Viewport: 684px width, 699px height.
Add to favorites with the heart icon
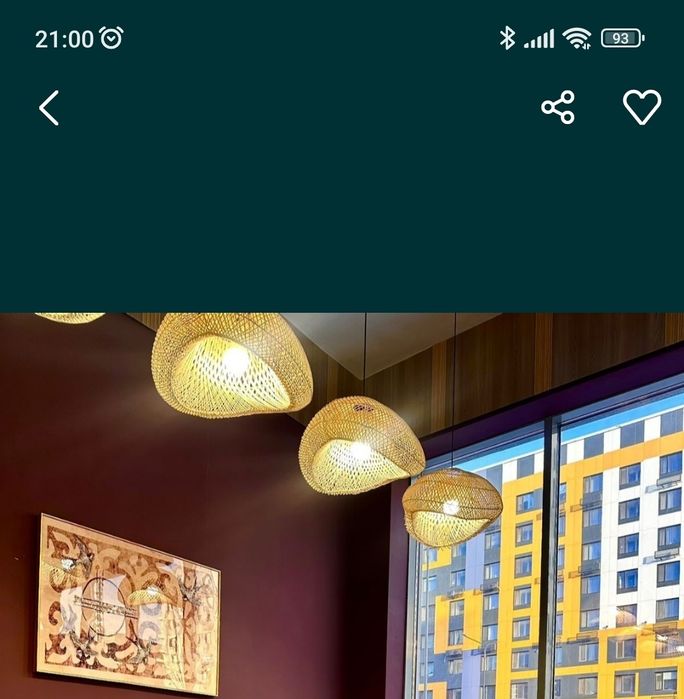642,108
